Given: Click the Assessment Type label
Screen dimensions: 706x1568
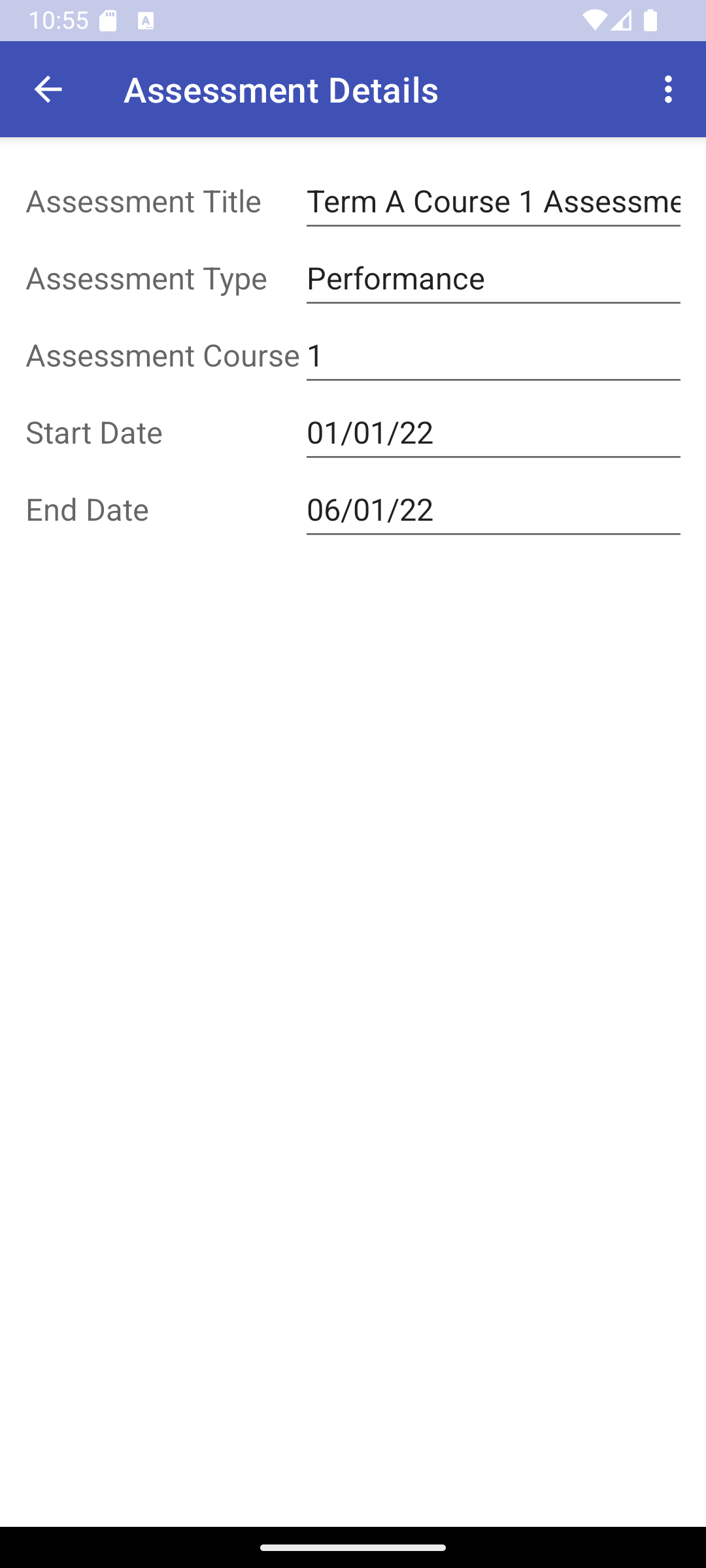Looking at the screenshot, I should point(145,279).
